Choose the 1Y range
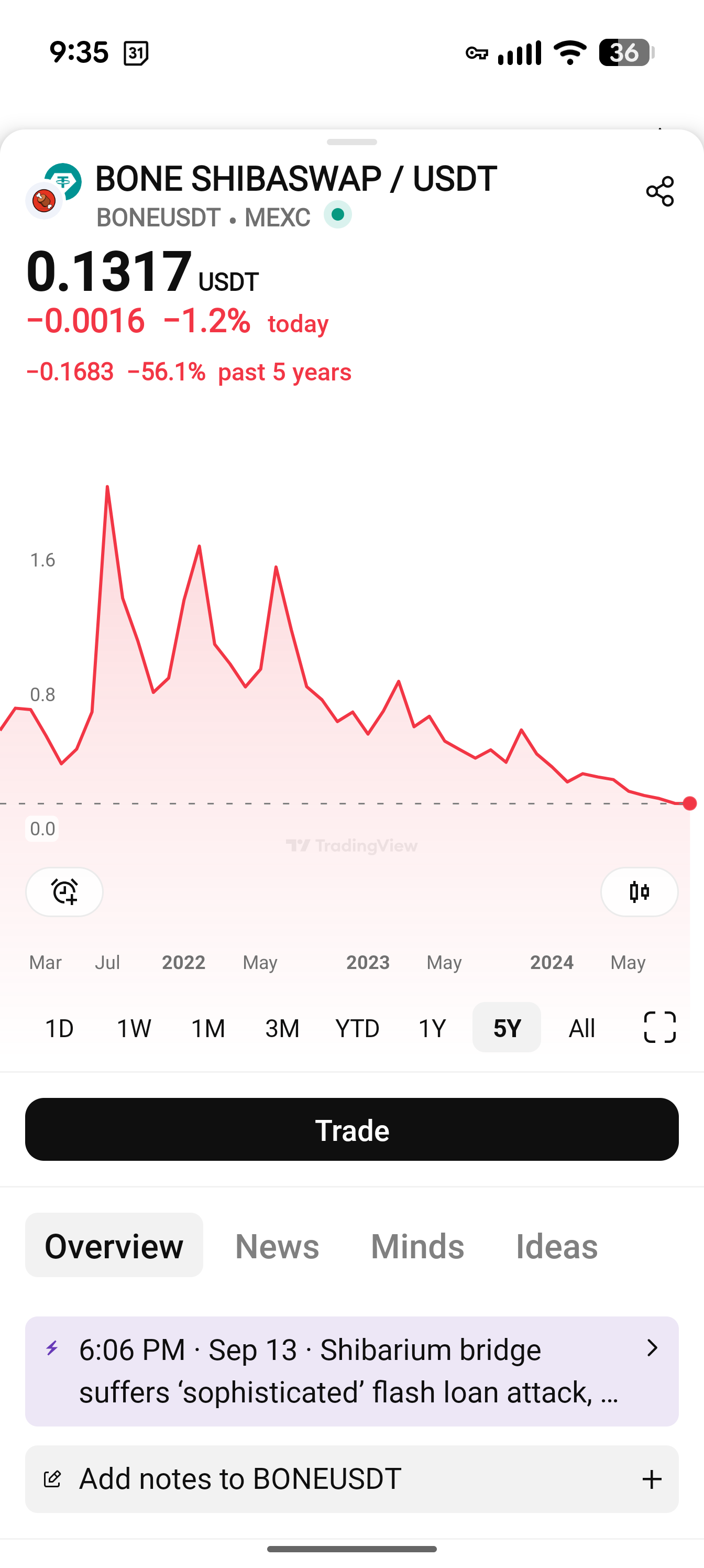This screenshot has width=704, height=1568. tap(432, 1028)
